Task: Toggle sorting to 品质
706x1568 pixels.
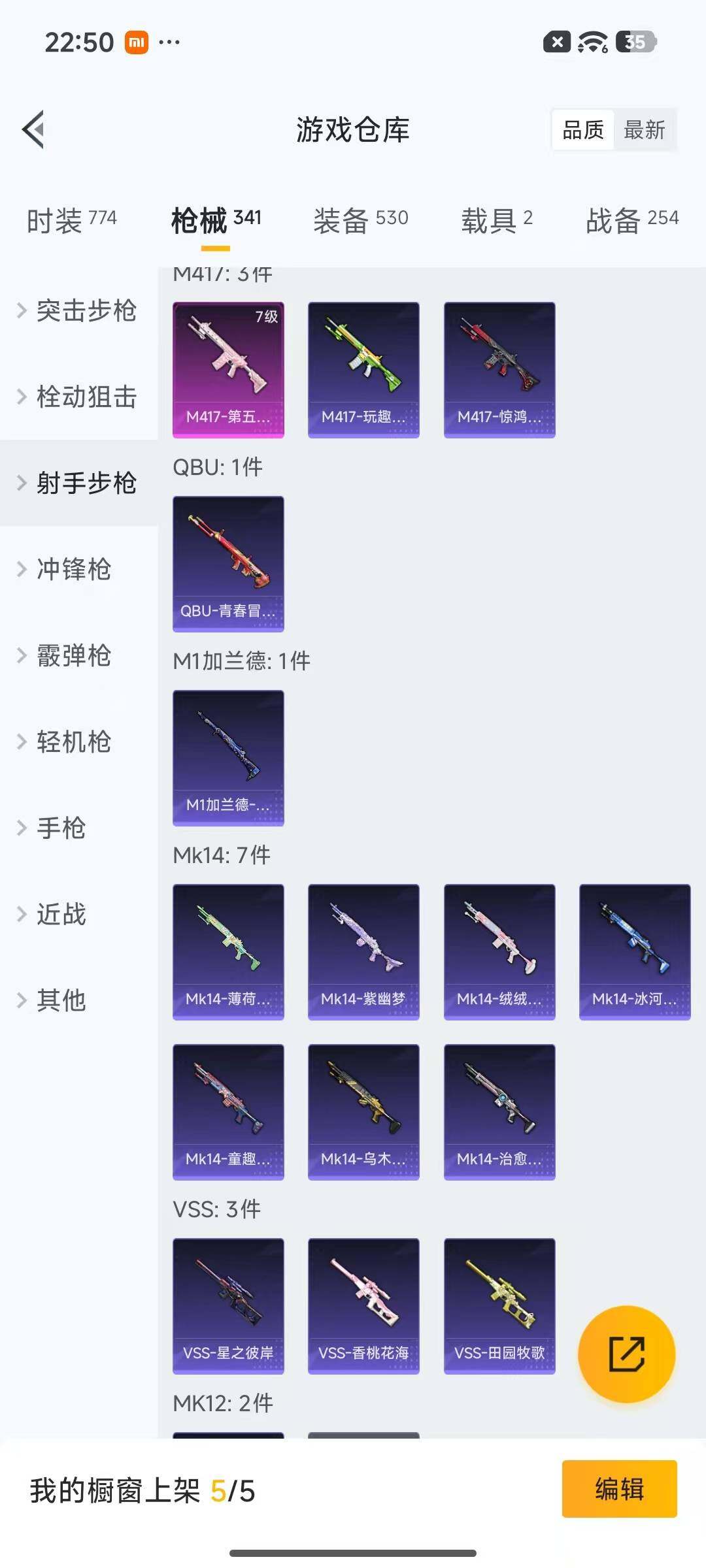Action: click(582, 130)
